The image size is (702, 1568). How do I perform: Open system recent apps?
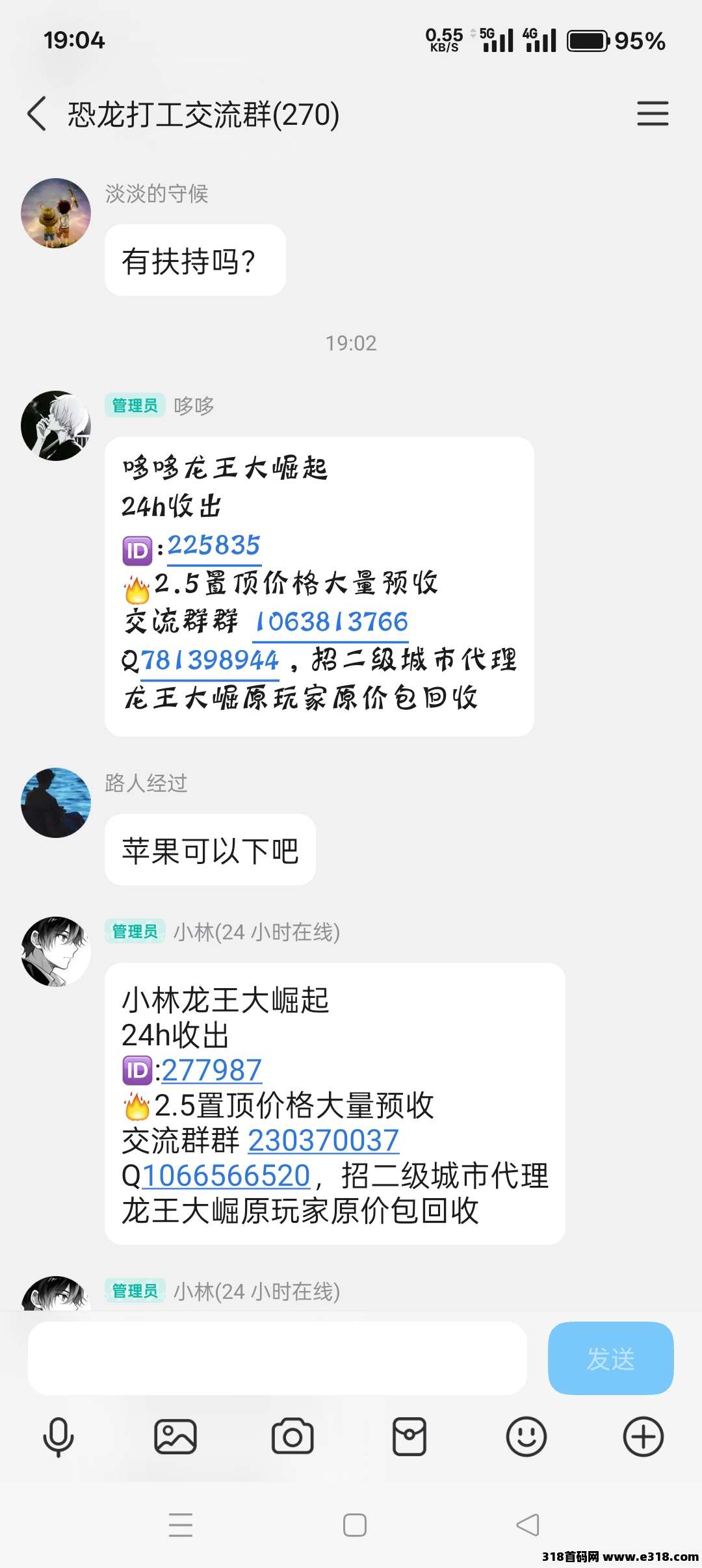[x=181, y=1525]
